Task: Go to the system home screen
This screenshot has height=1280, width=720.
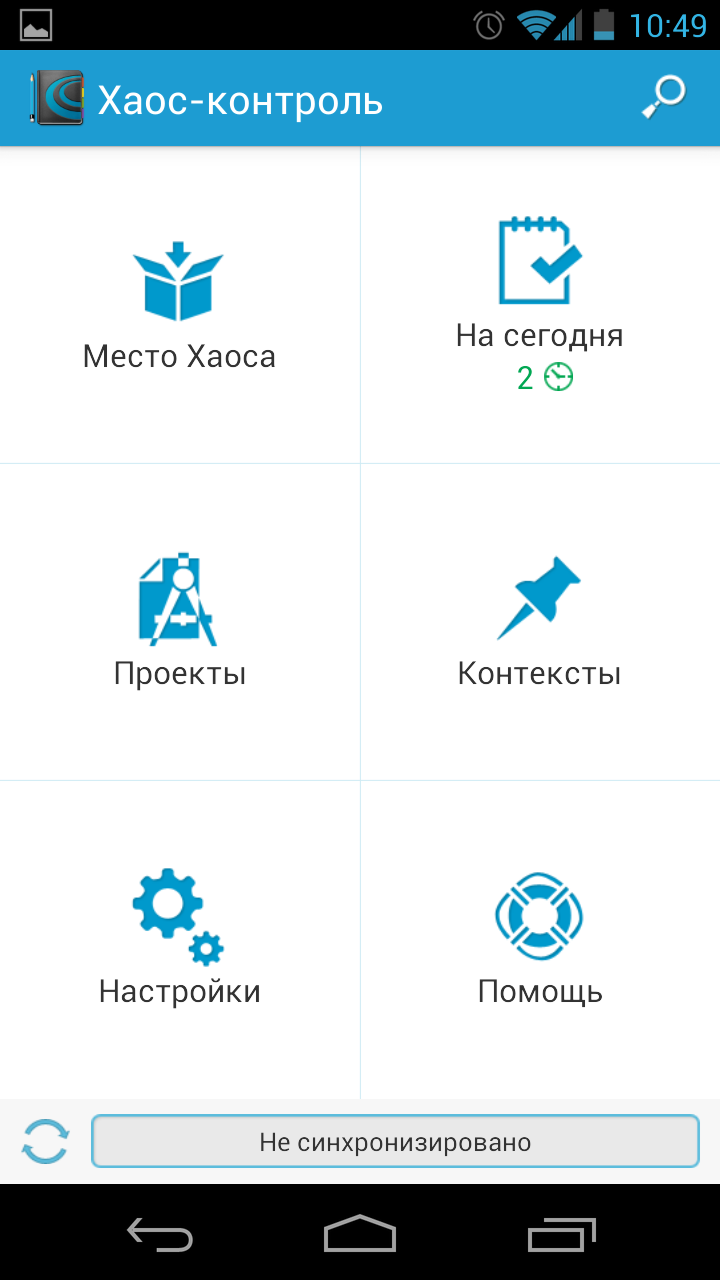Action: coord(360,1234)
